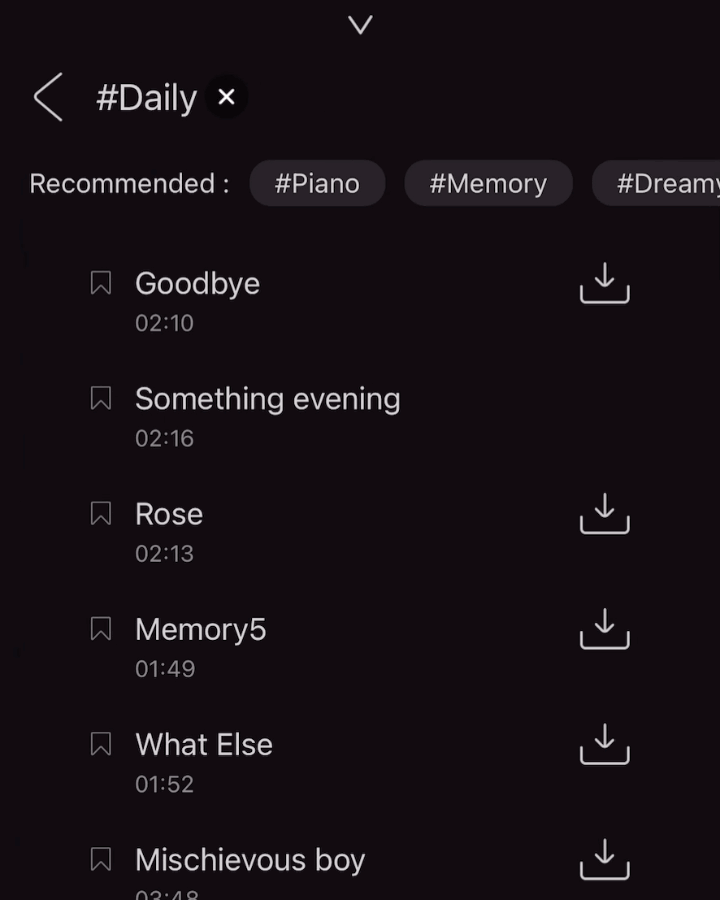Open the Memory5 track

click(x=200, y=630)
